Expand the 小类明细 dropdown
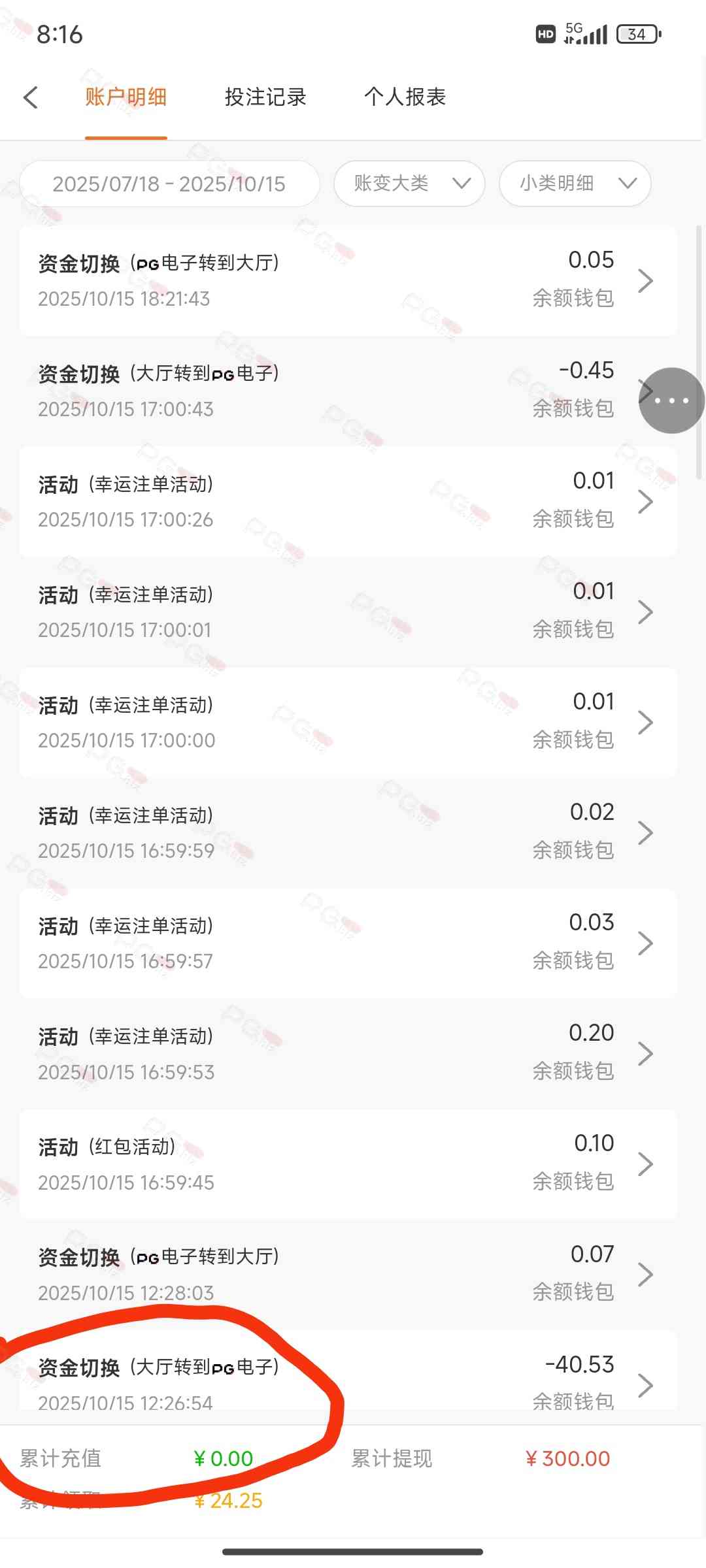This screenshot has width=706, height=1568. [575, 184]
